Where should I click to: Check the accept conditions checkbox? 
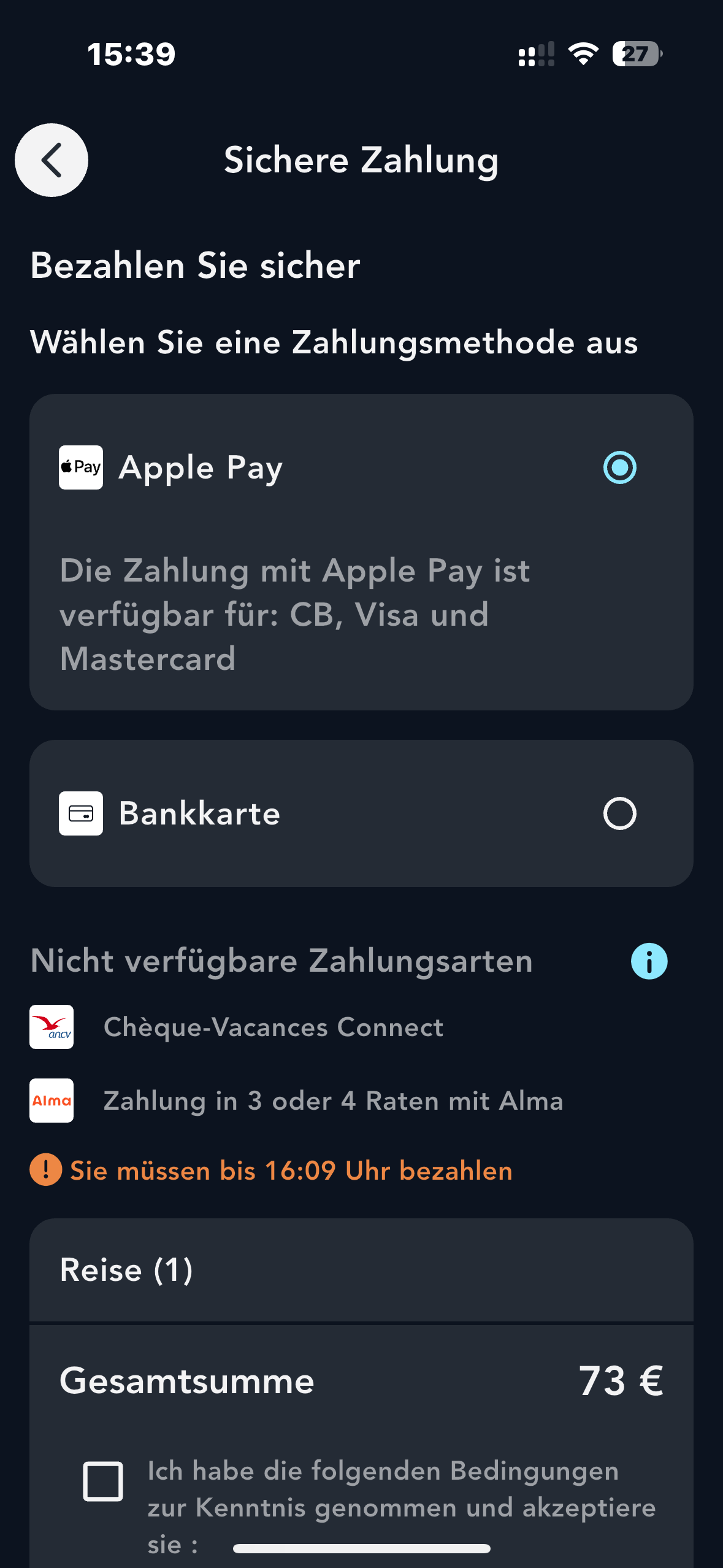pyautogui.click(x=103, y=1482)
